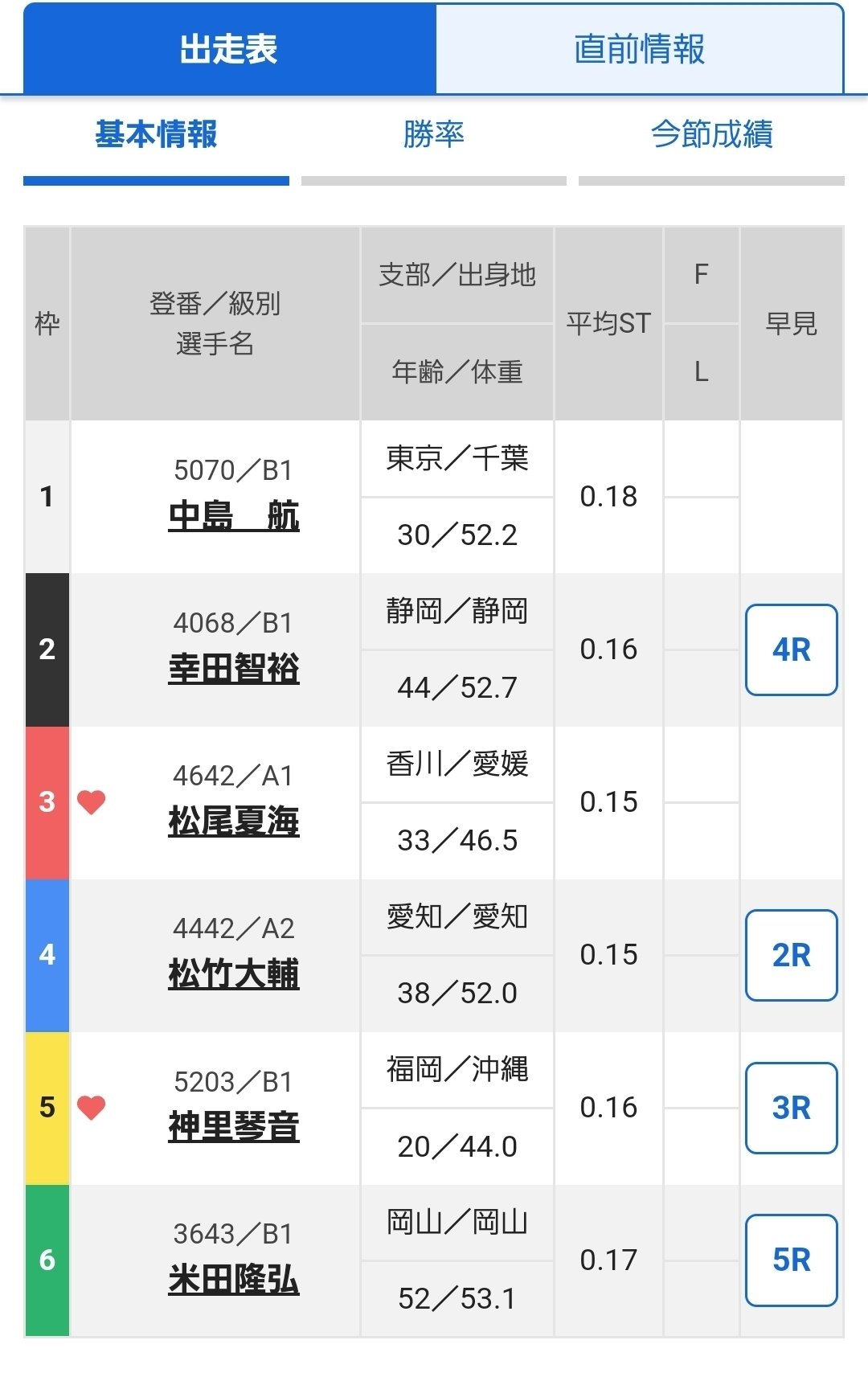868x1377 pixels.
Task: Open the 5R race for 米田隆弘
Action: tap(790, 1260)
